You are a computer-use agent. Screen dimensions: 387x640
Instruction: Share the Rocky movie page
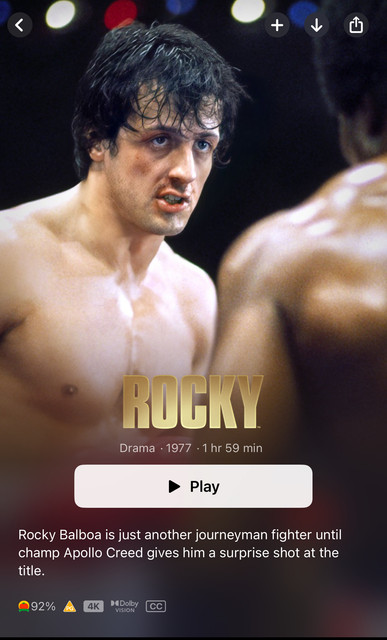[356, 25]
